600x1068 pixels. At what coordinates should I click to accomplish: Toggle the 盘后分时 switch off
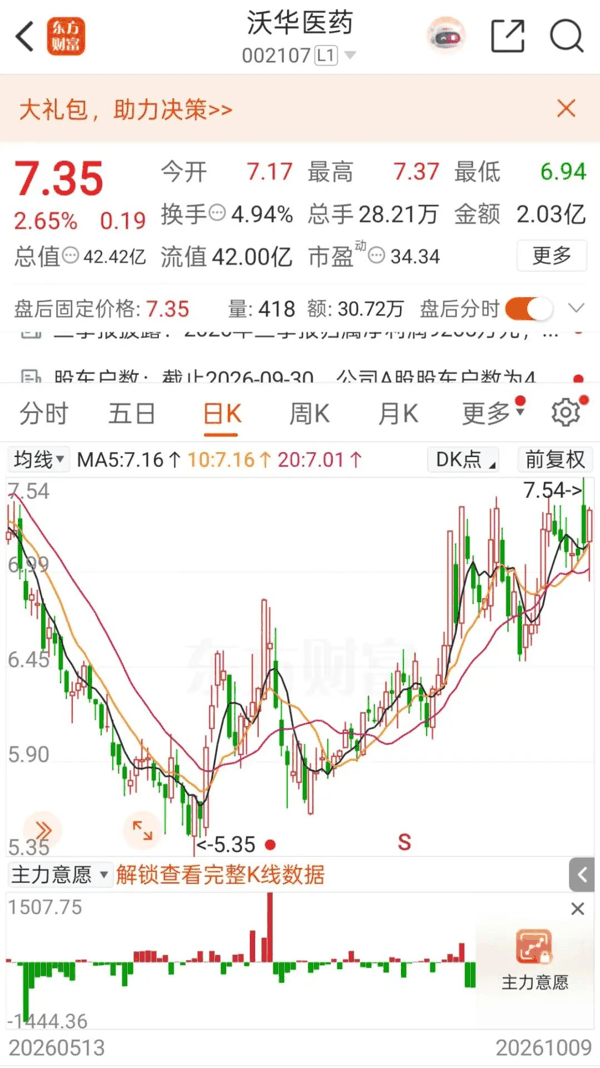530,309
